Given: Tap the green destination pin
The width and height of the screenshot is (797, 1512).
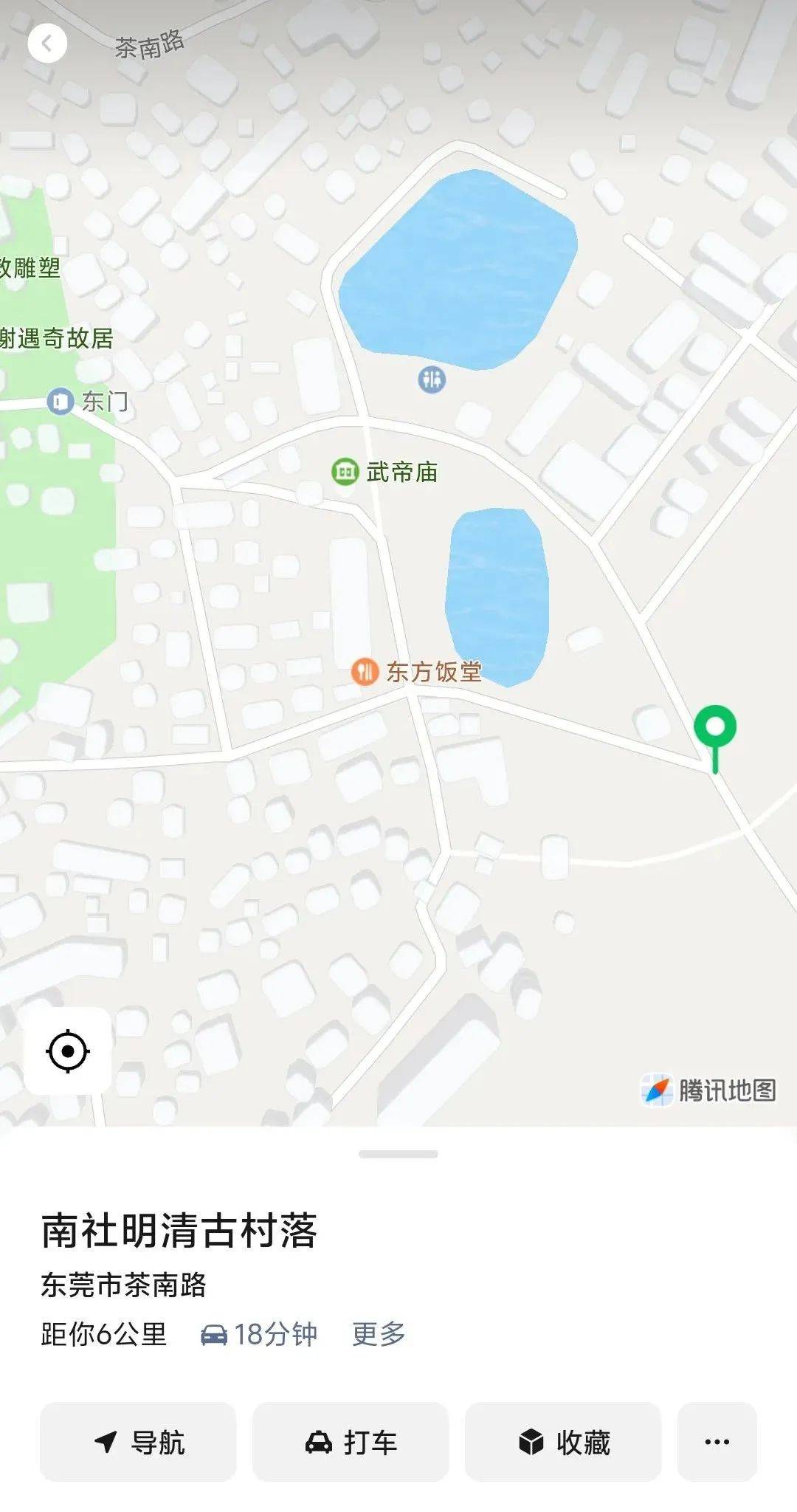Looking at the screenshot, I should coord(714,737).
